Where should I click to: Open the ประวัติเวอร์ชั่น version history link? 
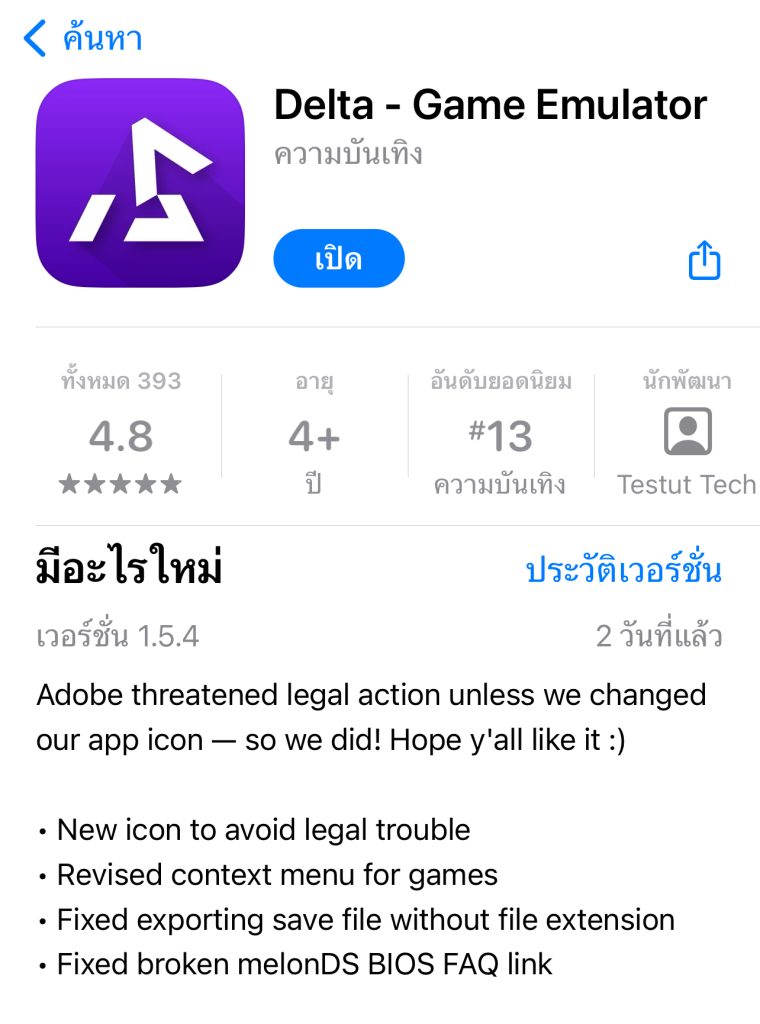tap(623, 570)
